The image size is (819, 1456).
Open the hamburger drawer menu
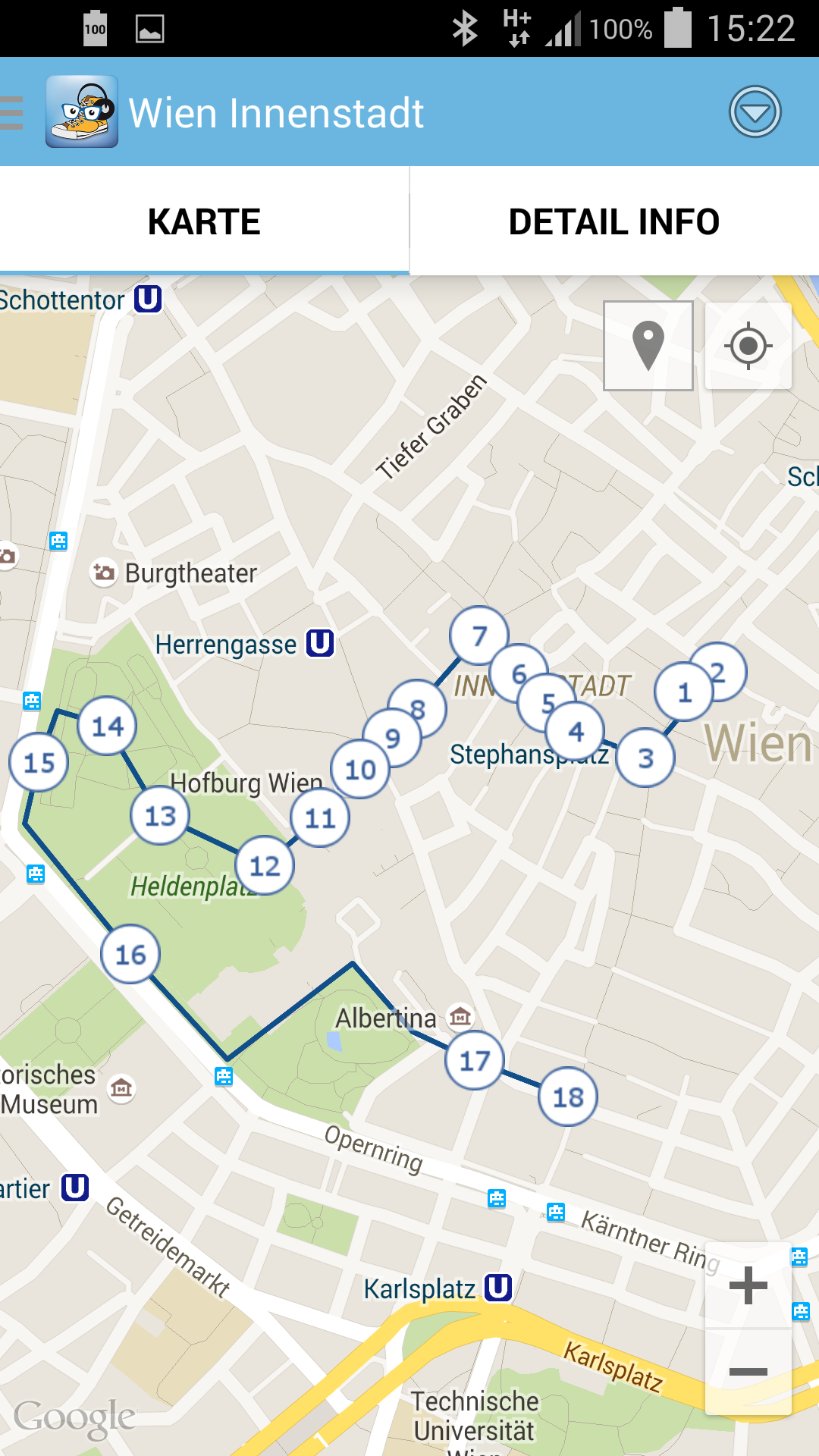12,113
